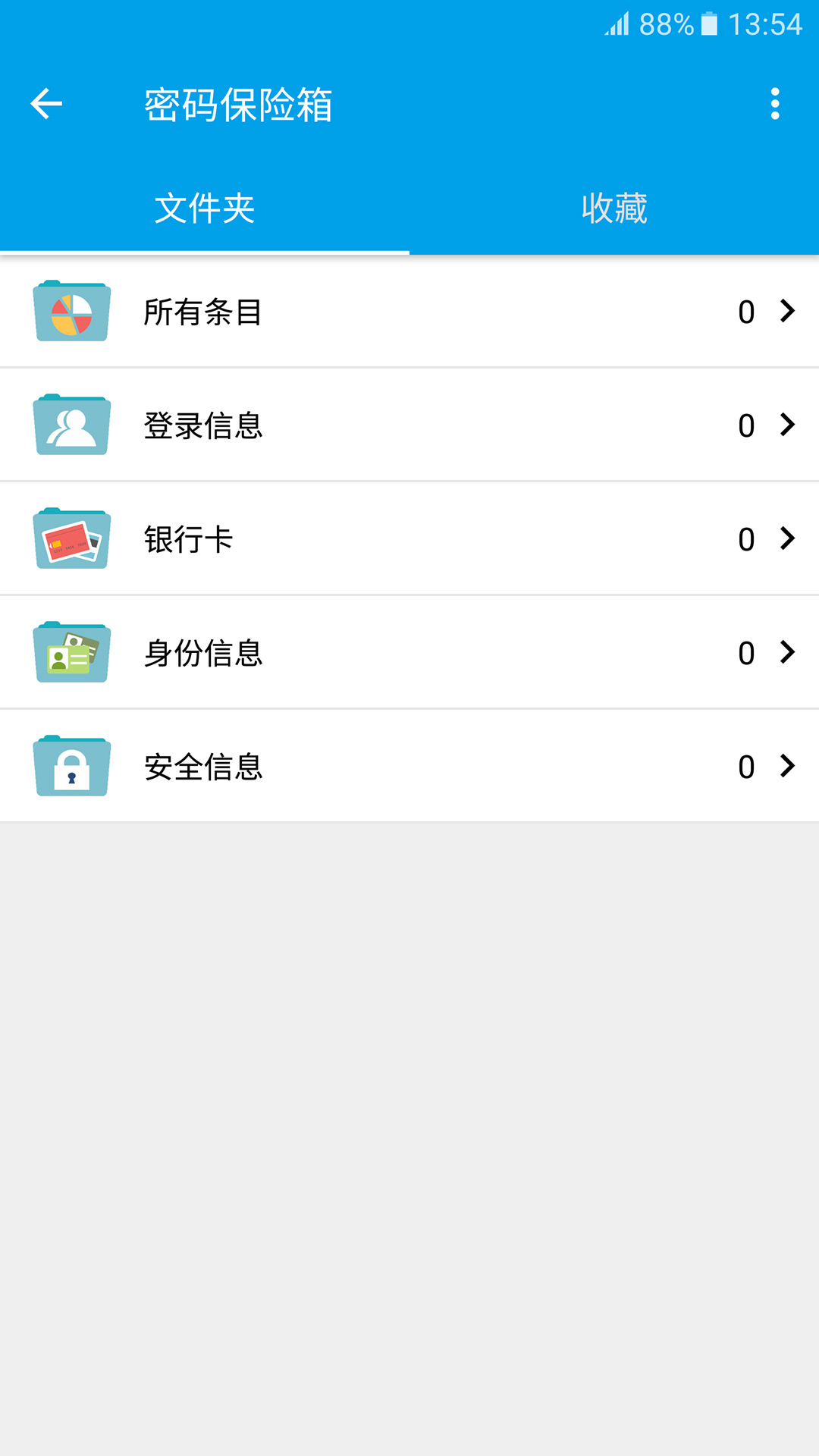Viewport: 819px width, 1456px height.
Task: Open the 安全信息 folder
Action: [409, 766]
